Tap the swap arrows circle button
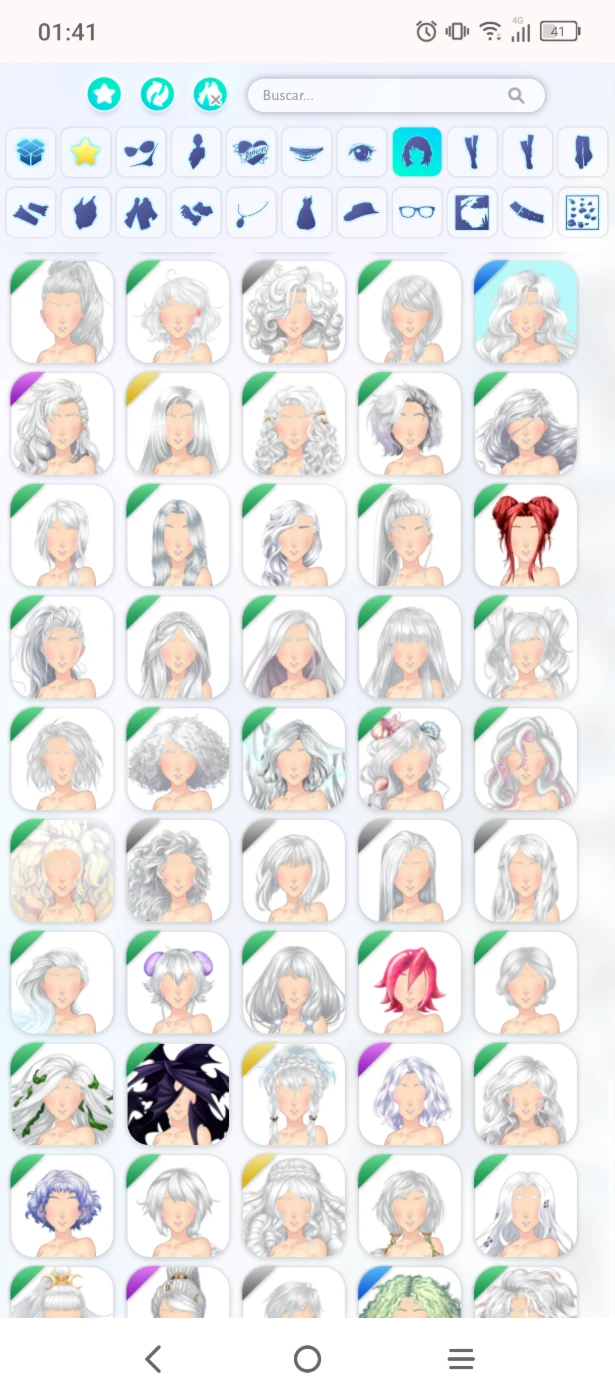The width and height of the screenshot is (615, 1400). pos(157,94)
